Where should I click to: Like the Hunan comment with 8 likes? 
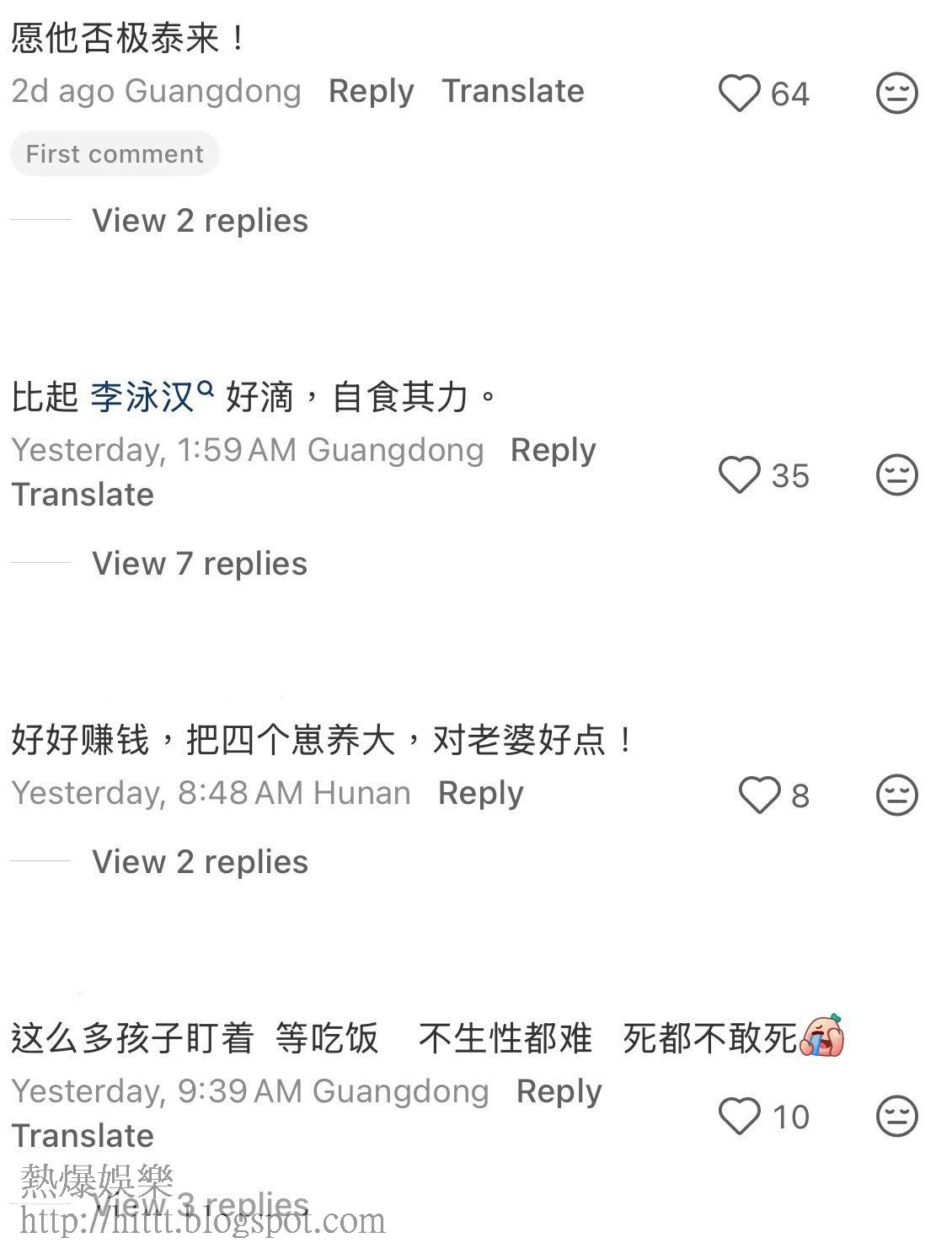760,795
